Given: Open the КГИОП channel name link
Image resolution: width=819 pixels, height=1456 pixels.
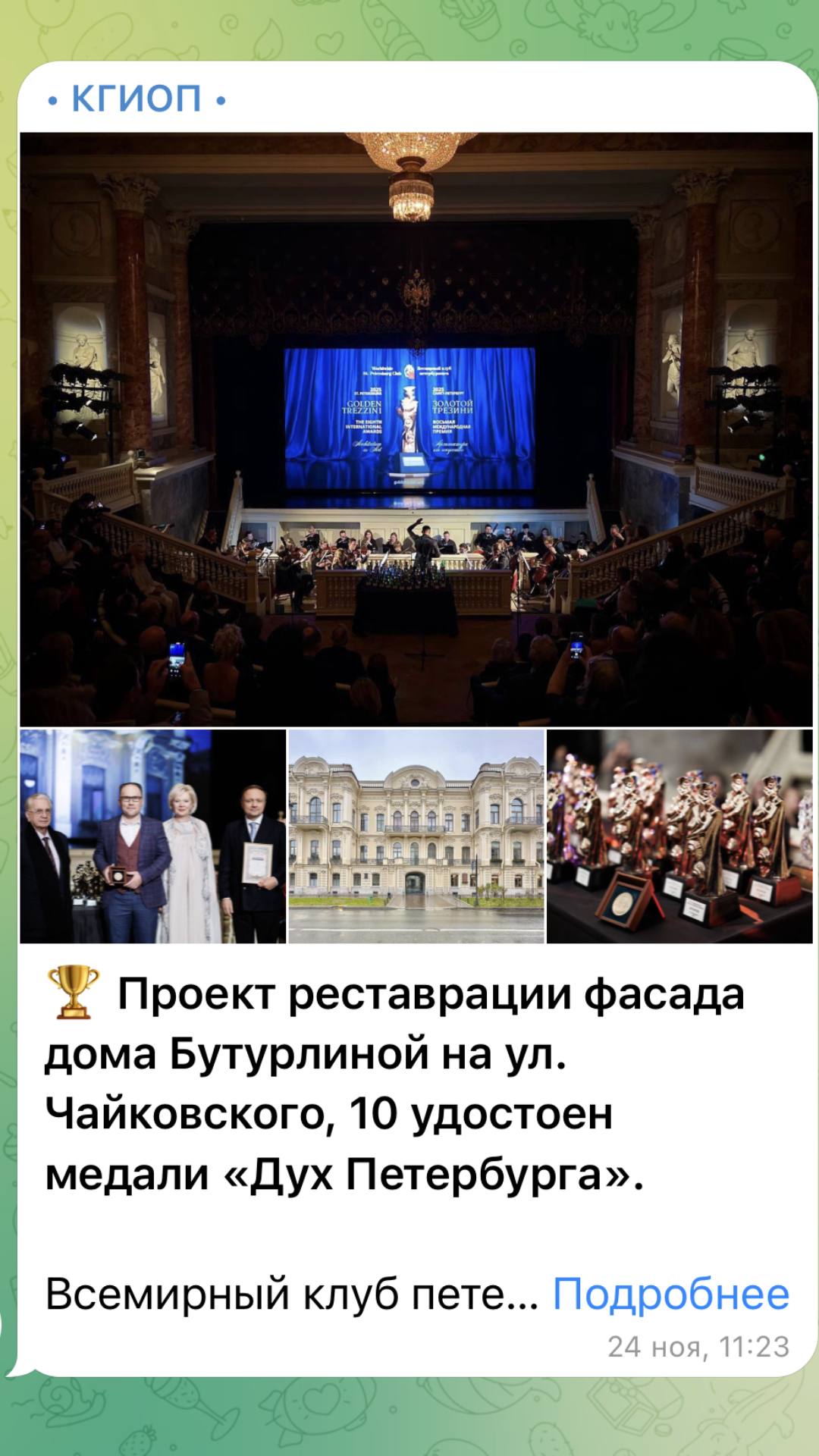Looking at the screenshot, I should 136,99.
